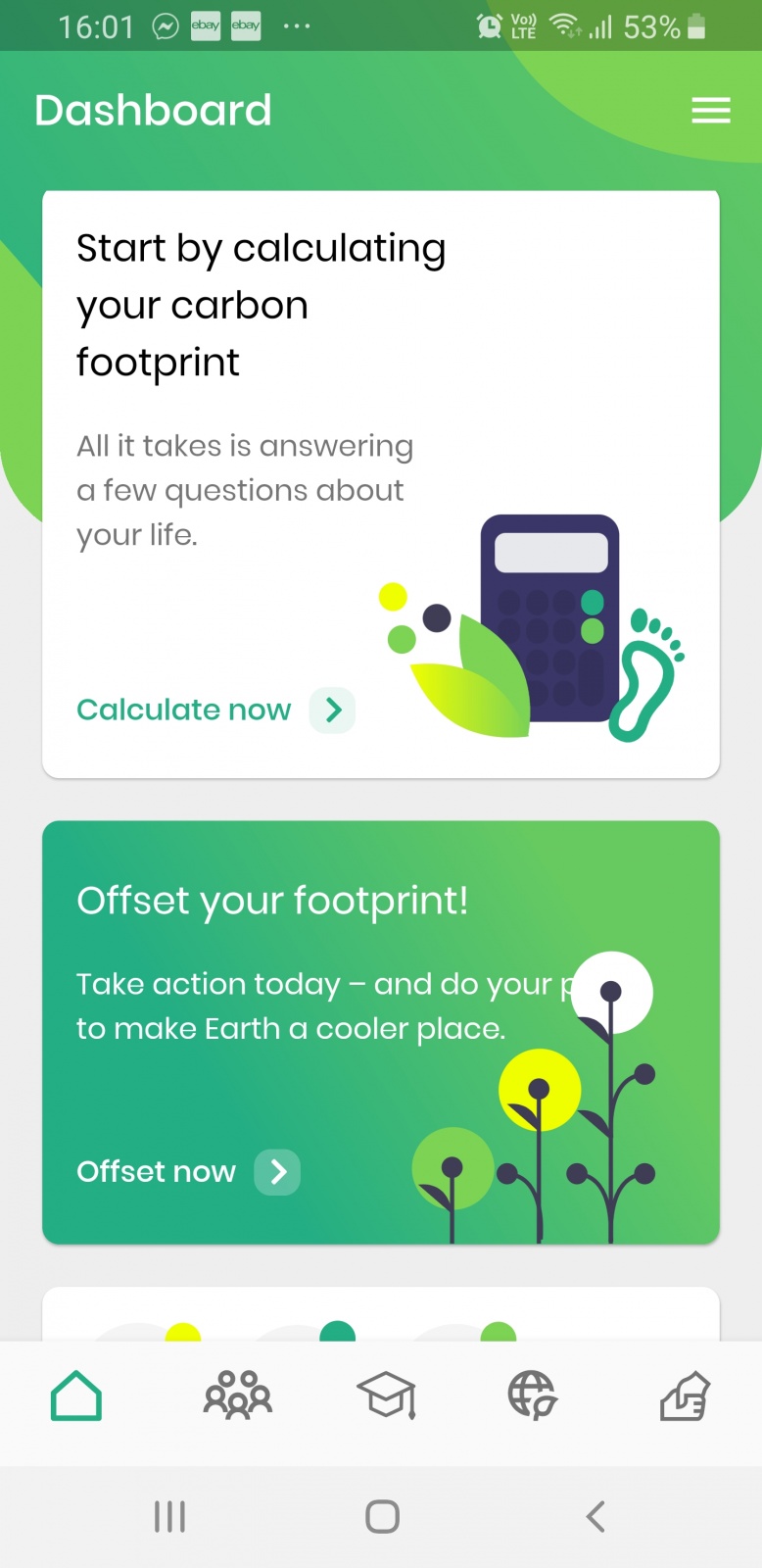This screenshot has height=1568, width=762.
Task: Tap Offset now link
Action: pos(188,1171)
